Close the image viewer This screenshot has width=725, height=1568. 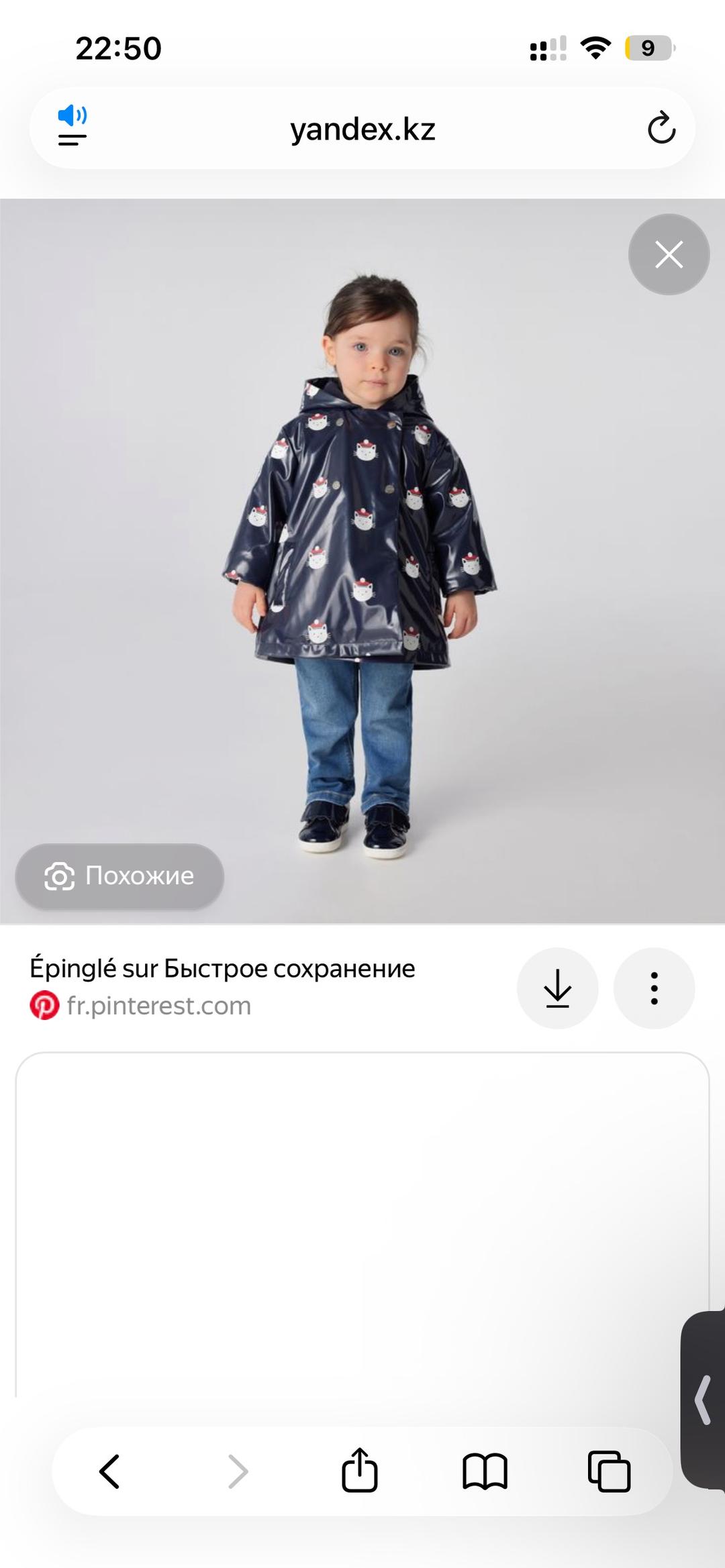click(x=669, y=254)
